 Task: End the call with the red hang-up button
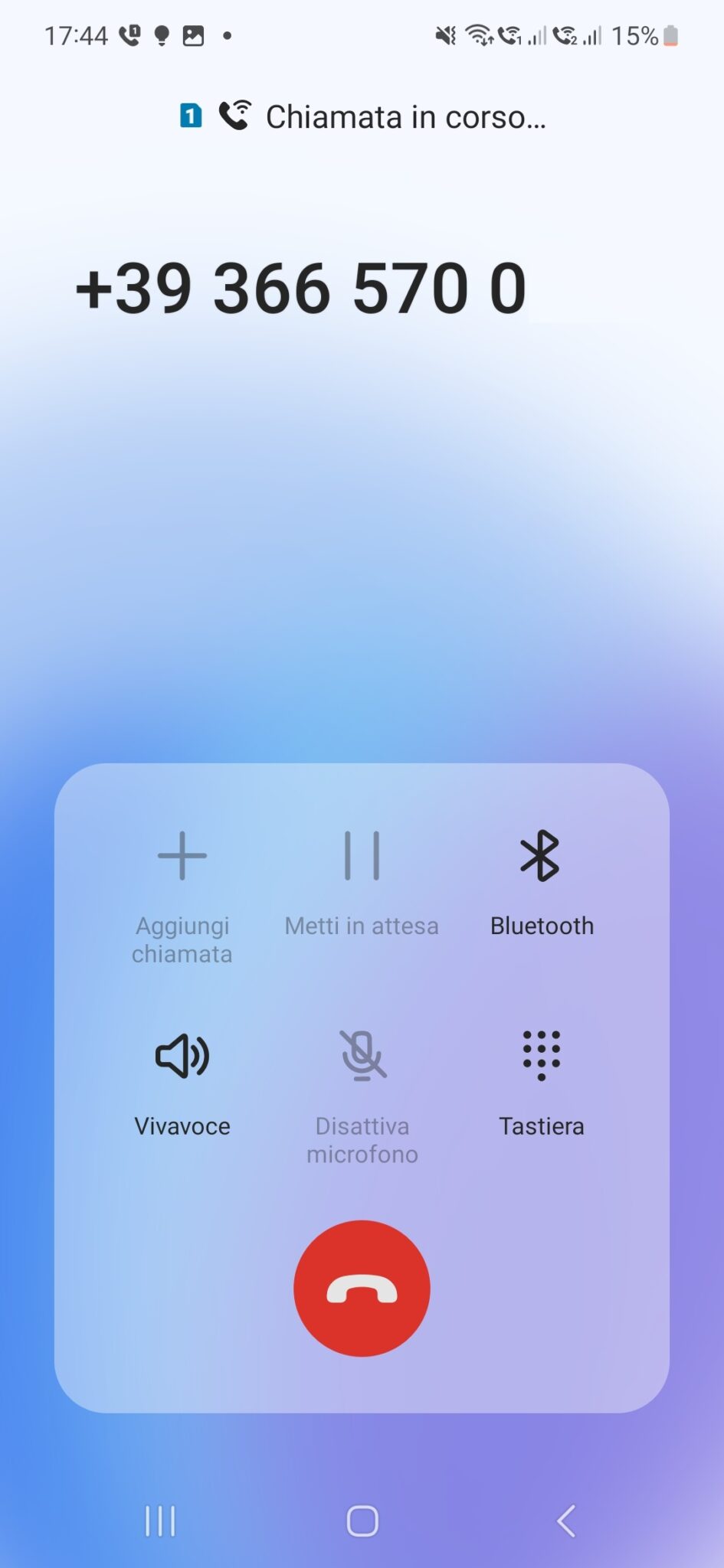[x=362, y=1289]
